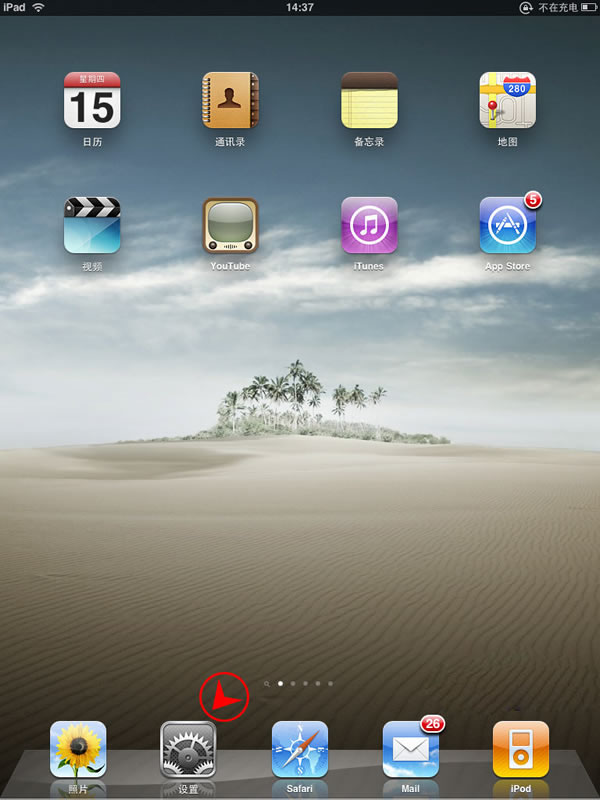Open the 备忘录 notes app
This screenshot has width=600, height=800.
369,100
